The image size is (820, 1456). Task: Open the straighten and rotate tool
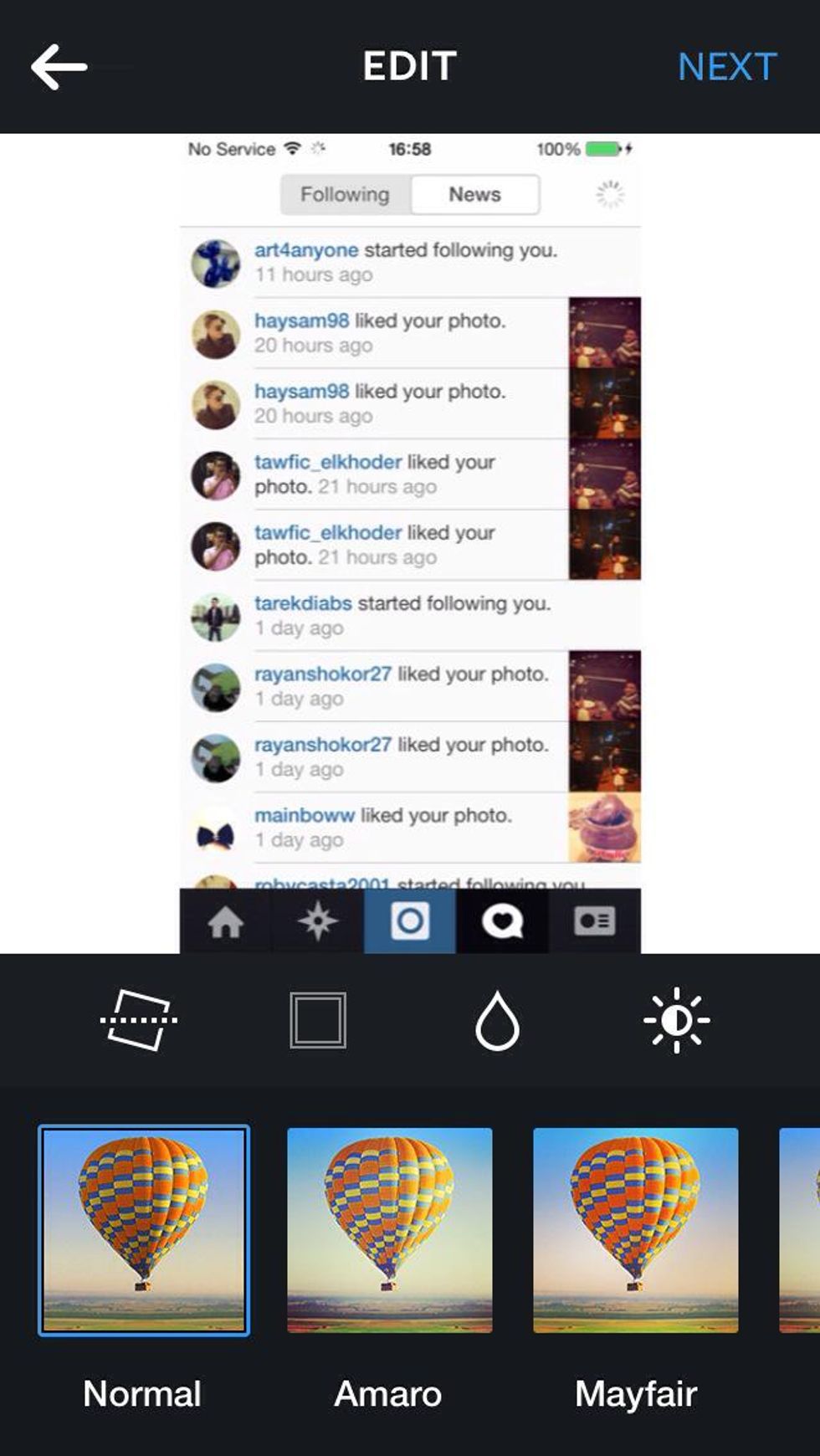[139, 1020]
